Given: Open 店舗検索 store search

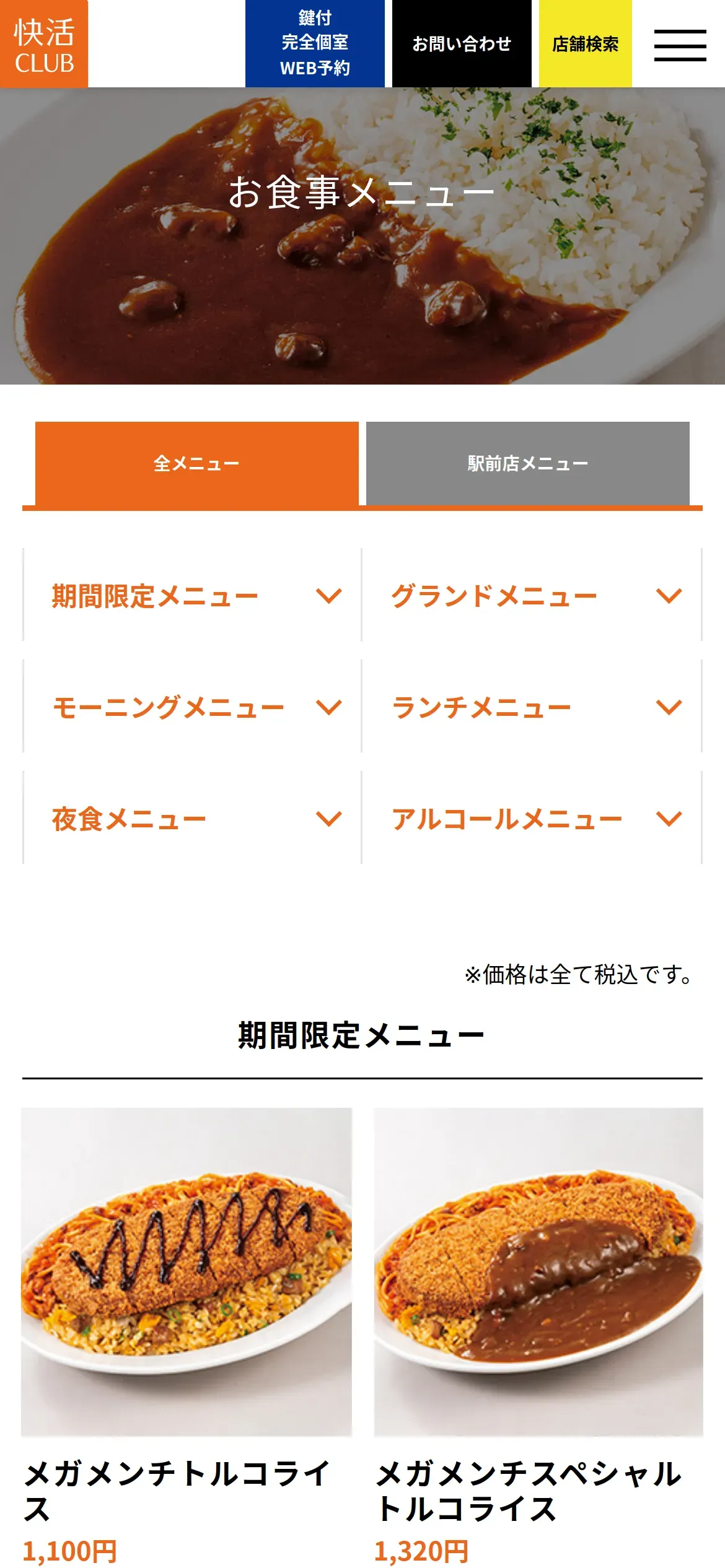Looking at the screenshot, I should 586,43.
